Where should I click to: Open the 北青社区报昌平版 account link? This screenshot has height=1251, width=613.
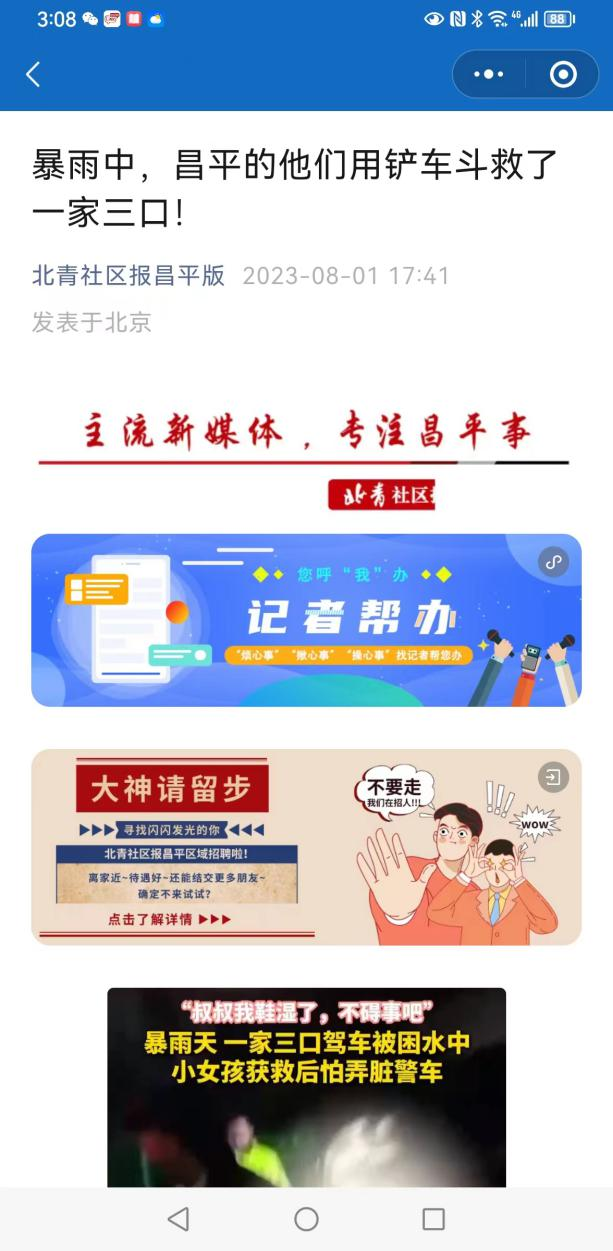[x=128, y=276]
